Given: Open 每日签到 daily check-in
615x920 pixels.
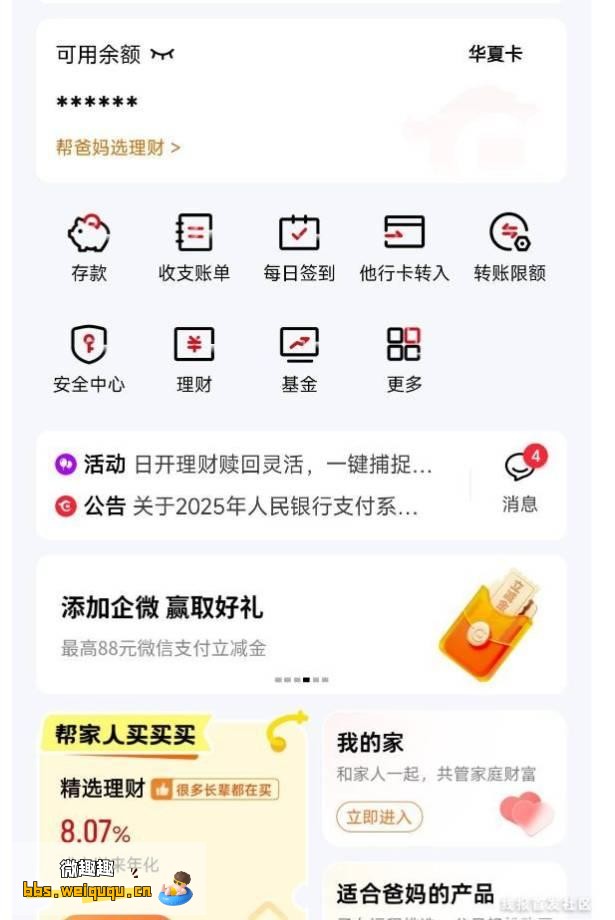Looking at the screenshot, I should pos(299,247).
